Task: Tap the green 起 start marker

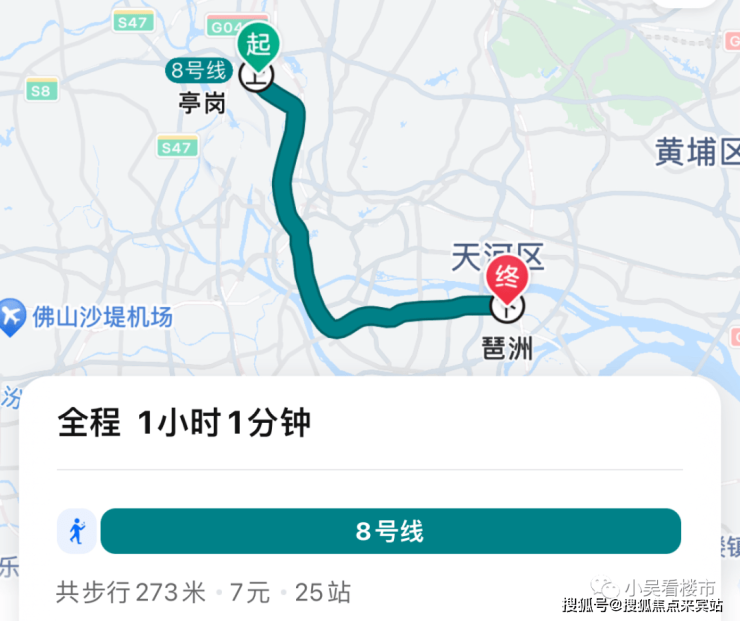Action: coord(259,45)
